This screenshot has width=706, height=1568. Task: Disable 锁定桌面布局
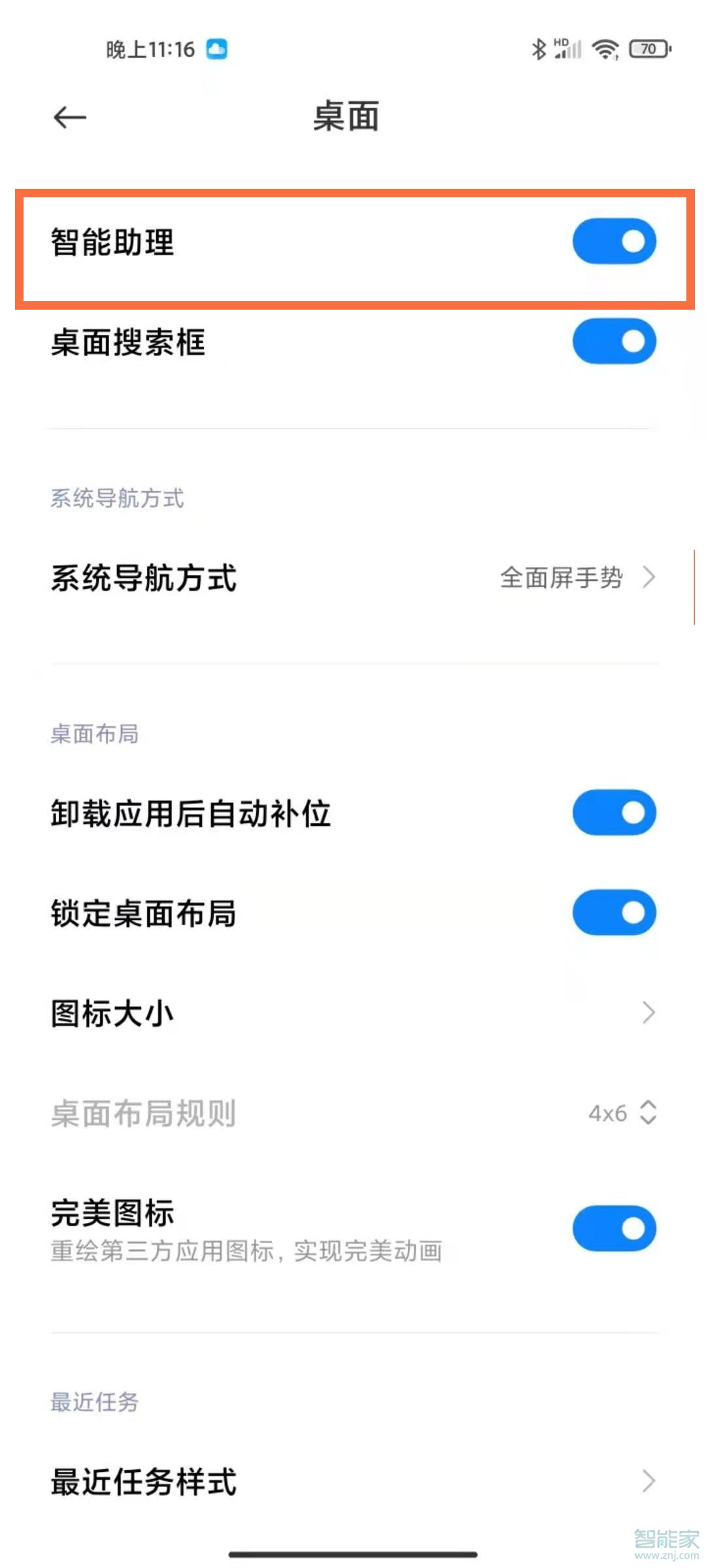coord(613,913)
